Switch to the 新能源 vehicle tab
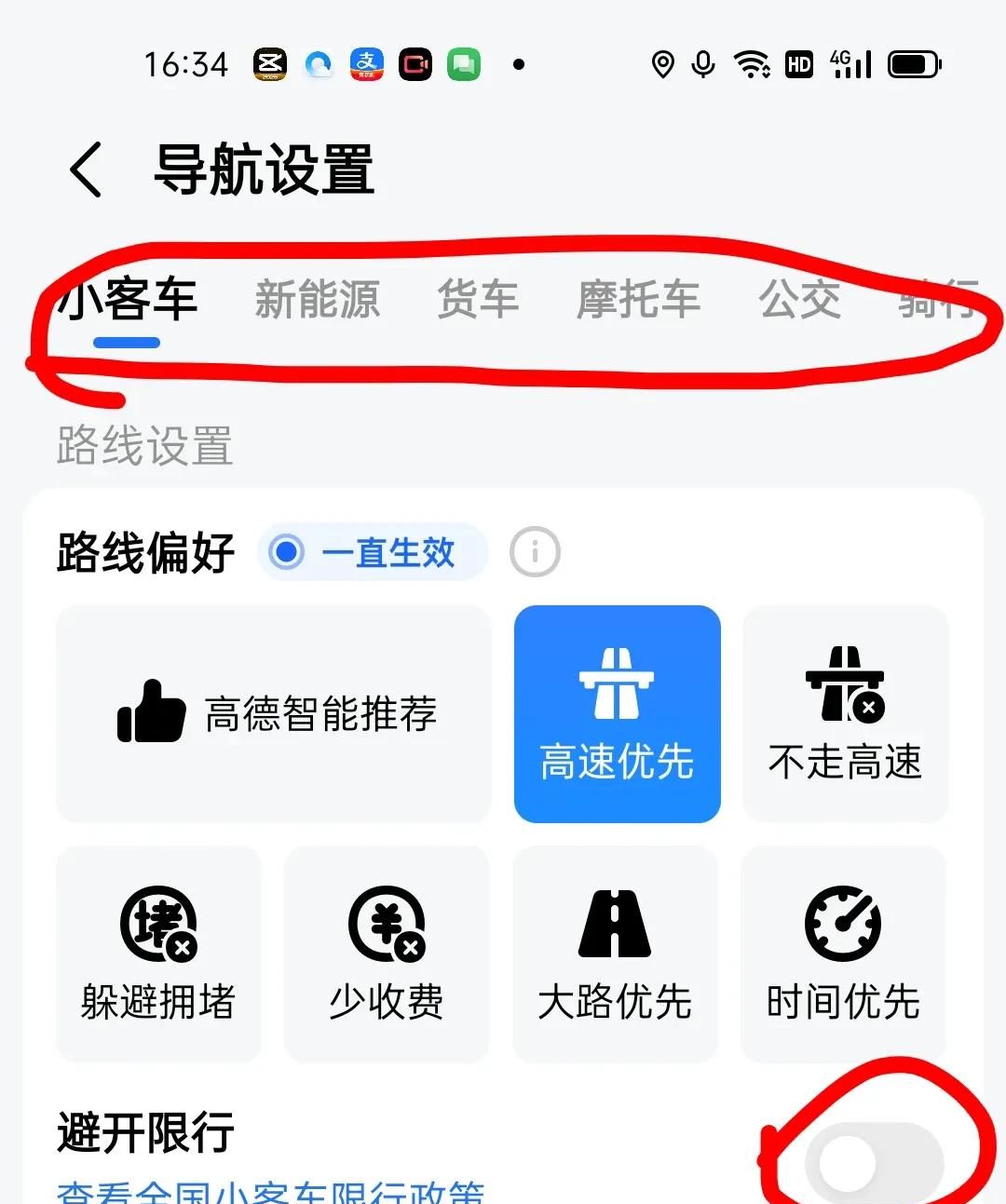 [x=318, y=301]
